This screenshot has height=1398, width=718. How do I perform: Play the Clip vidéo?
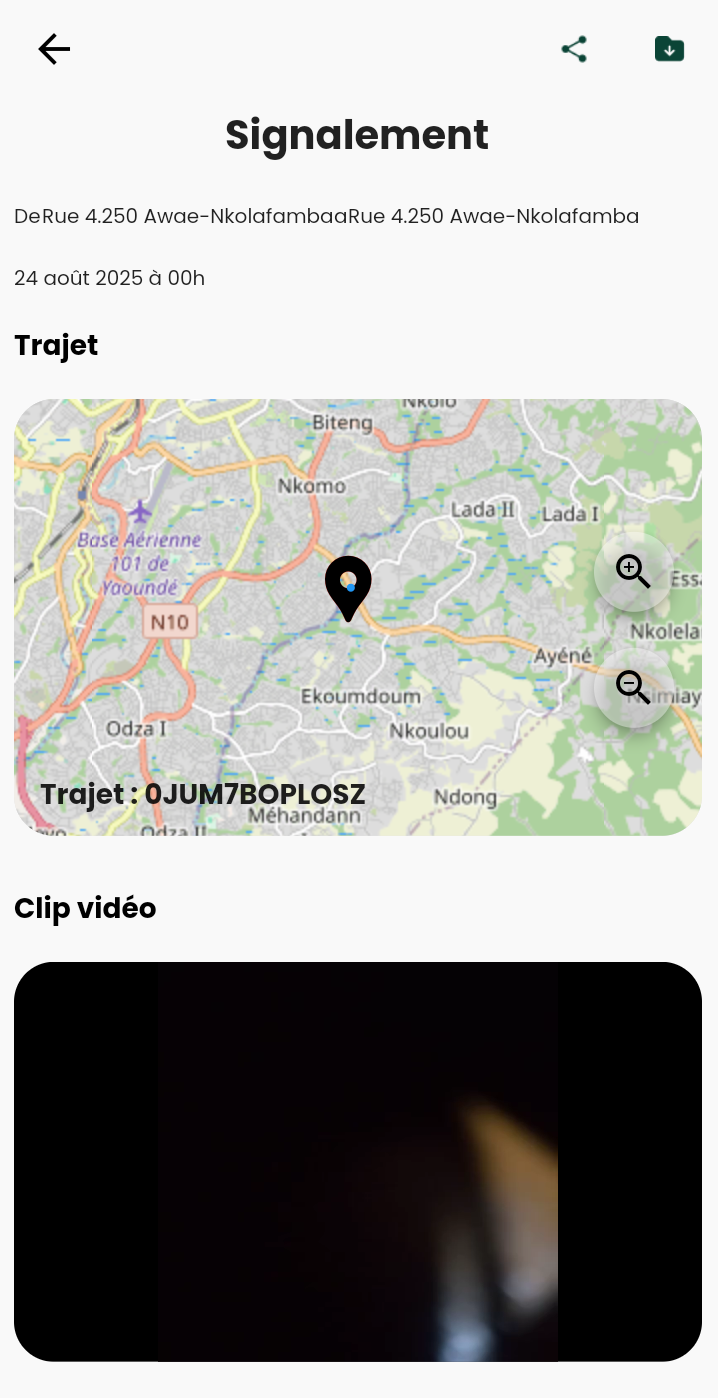358,1161
